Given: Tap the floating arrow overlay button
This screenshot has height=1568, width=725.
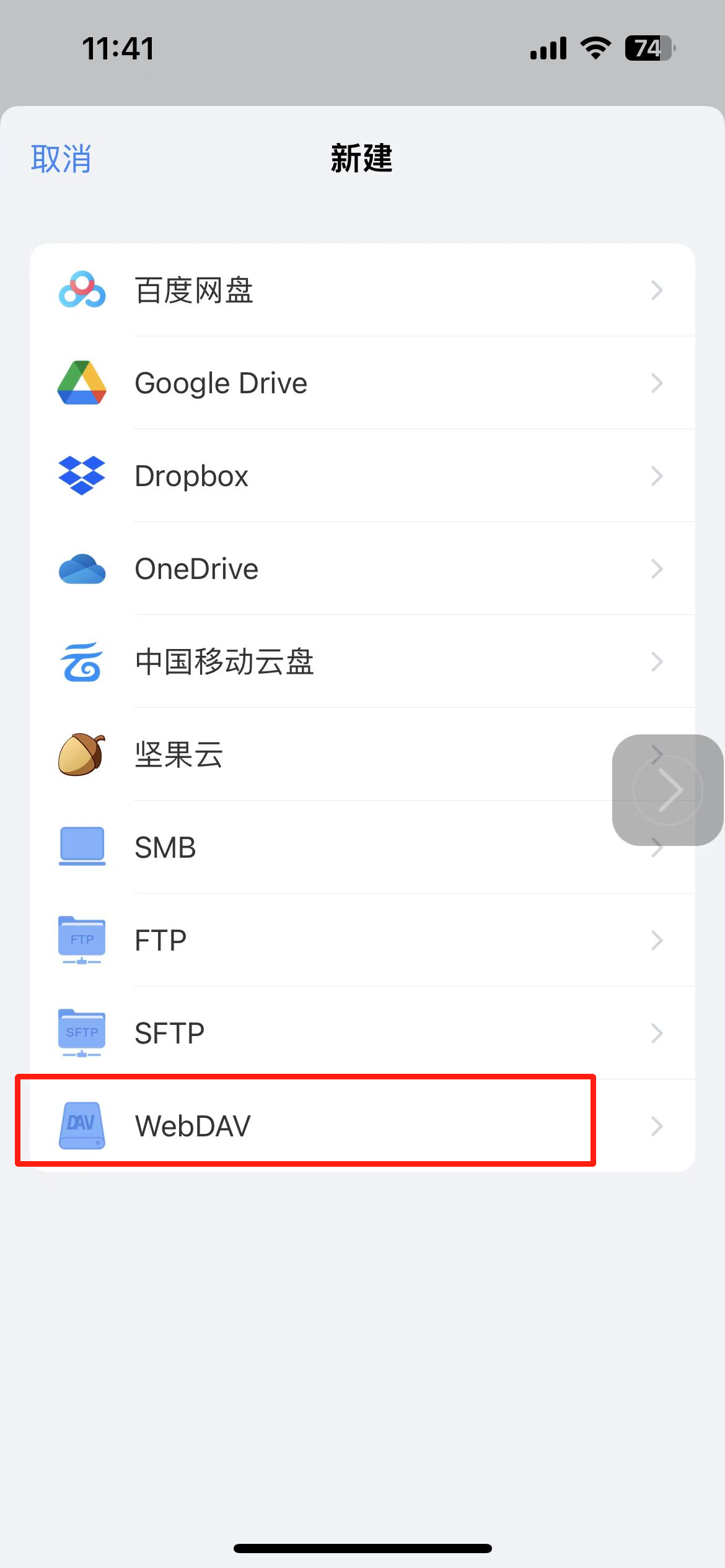Looking at the screenshot, I should point(668,790).
